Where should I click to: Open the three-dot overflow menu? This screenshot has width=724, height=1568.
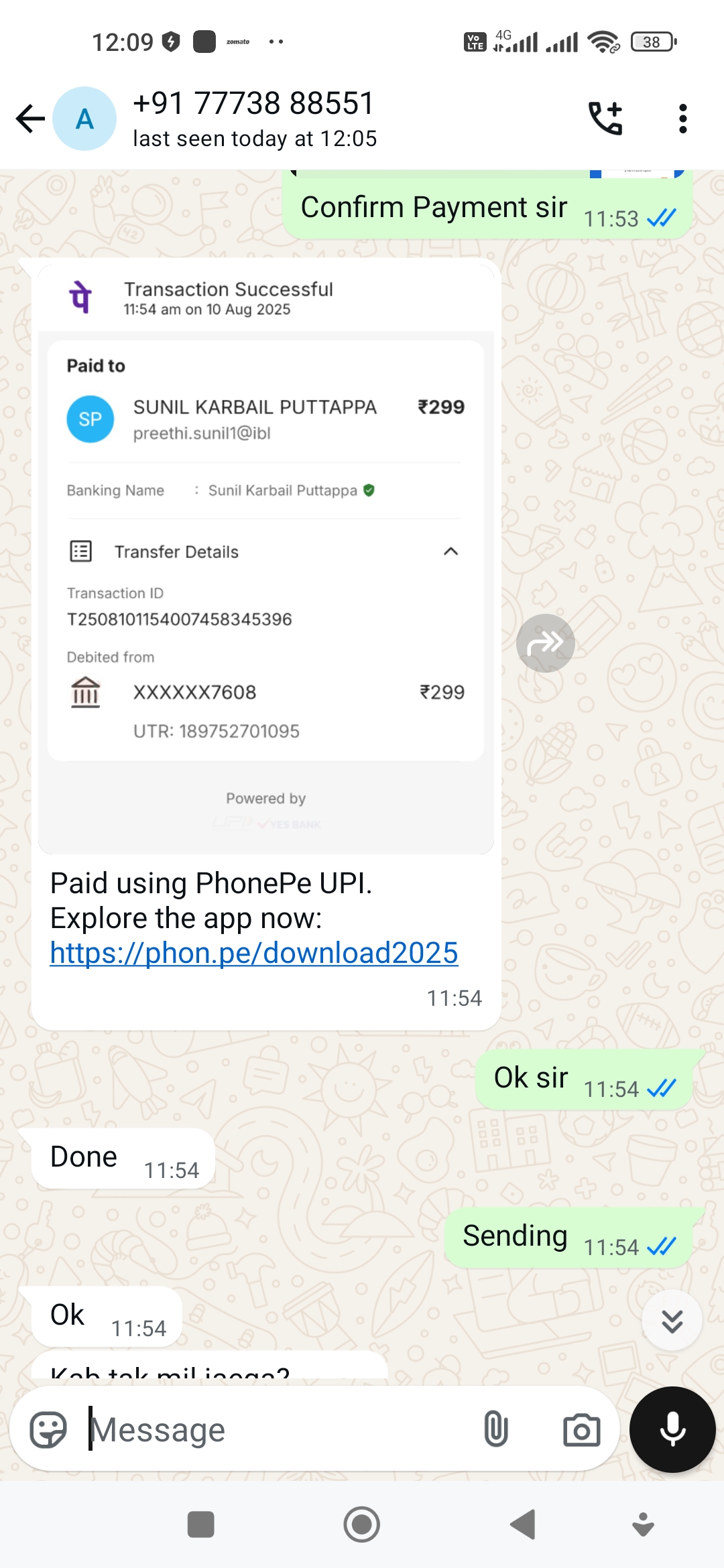coord(682,119)
